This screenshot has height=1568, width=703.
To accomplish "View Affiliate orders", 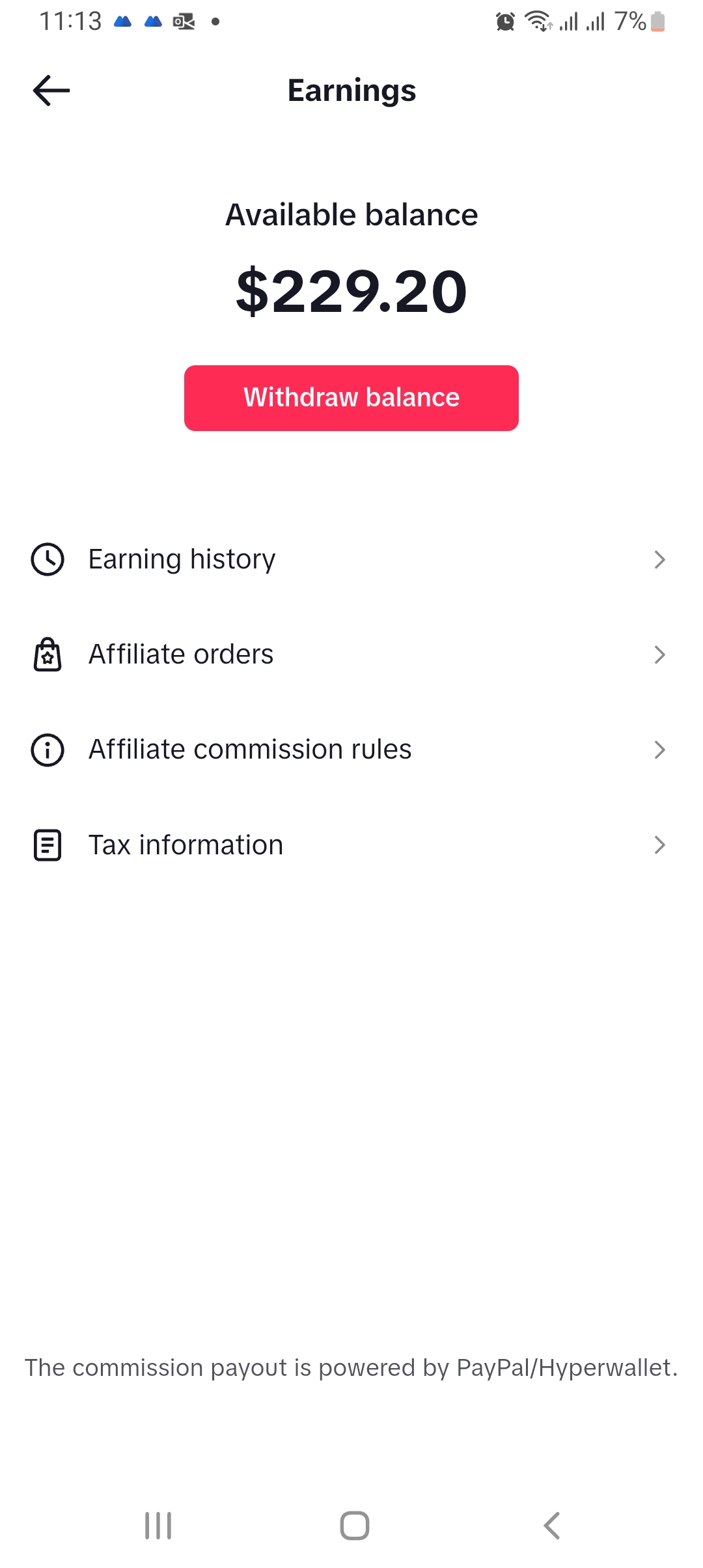I will 351,654.
